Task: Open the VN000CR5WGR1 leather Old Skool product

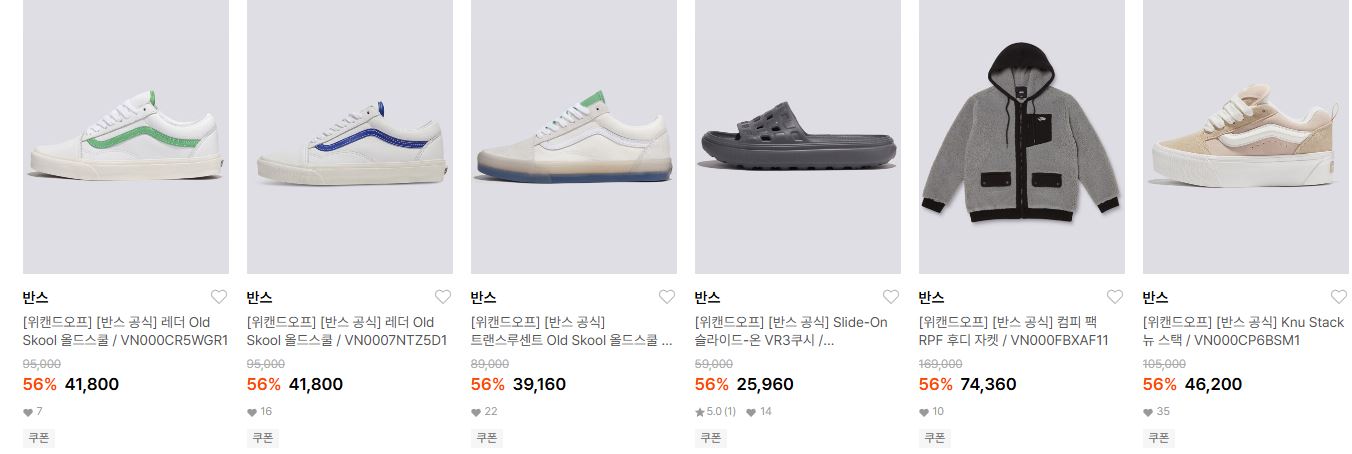Action: pyautogui.click(x=126, y=331)
